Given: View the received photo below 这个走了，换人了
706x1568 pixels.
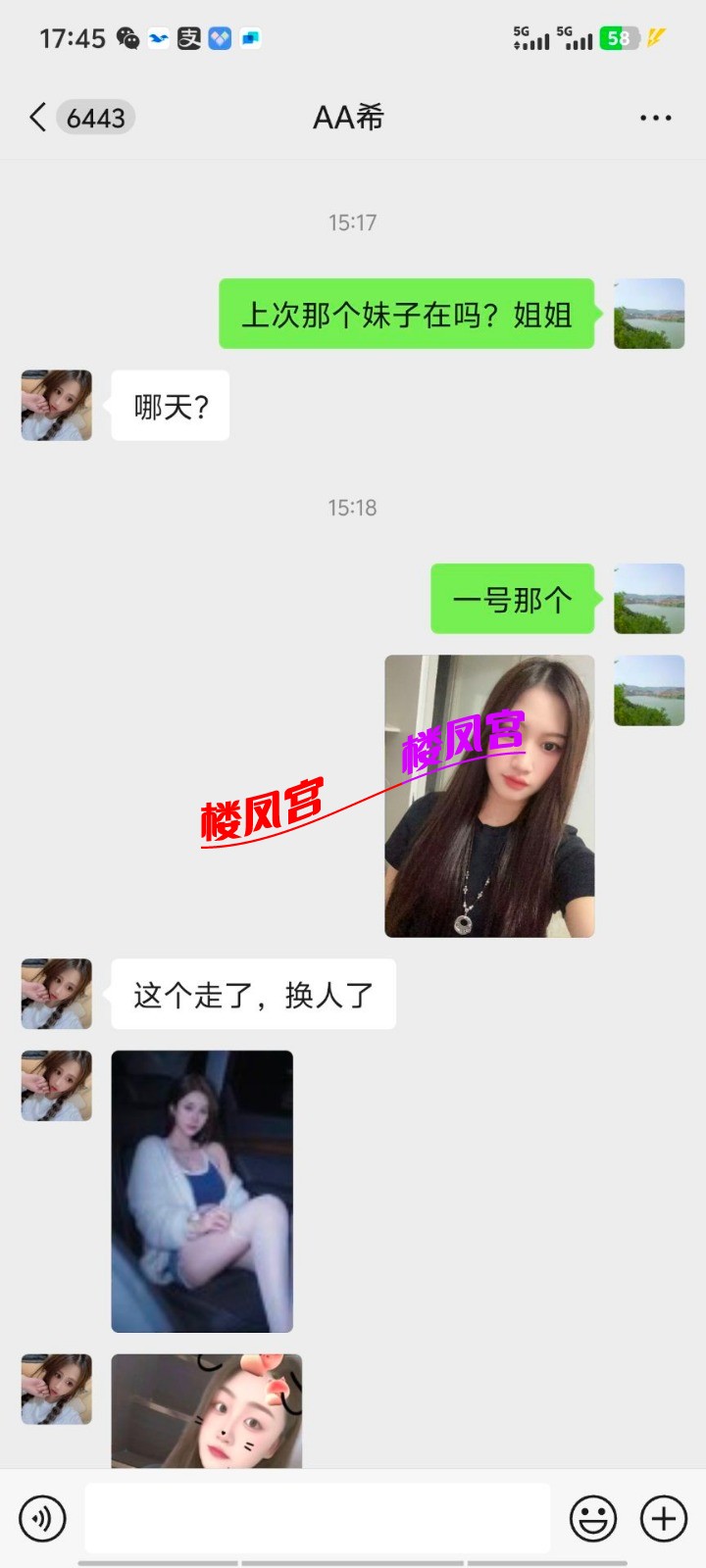Looking at the screenshot, I should [202, 1191].
